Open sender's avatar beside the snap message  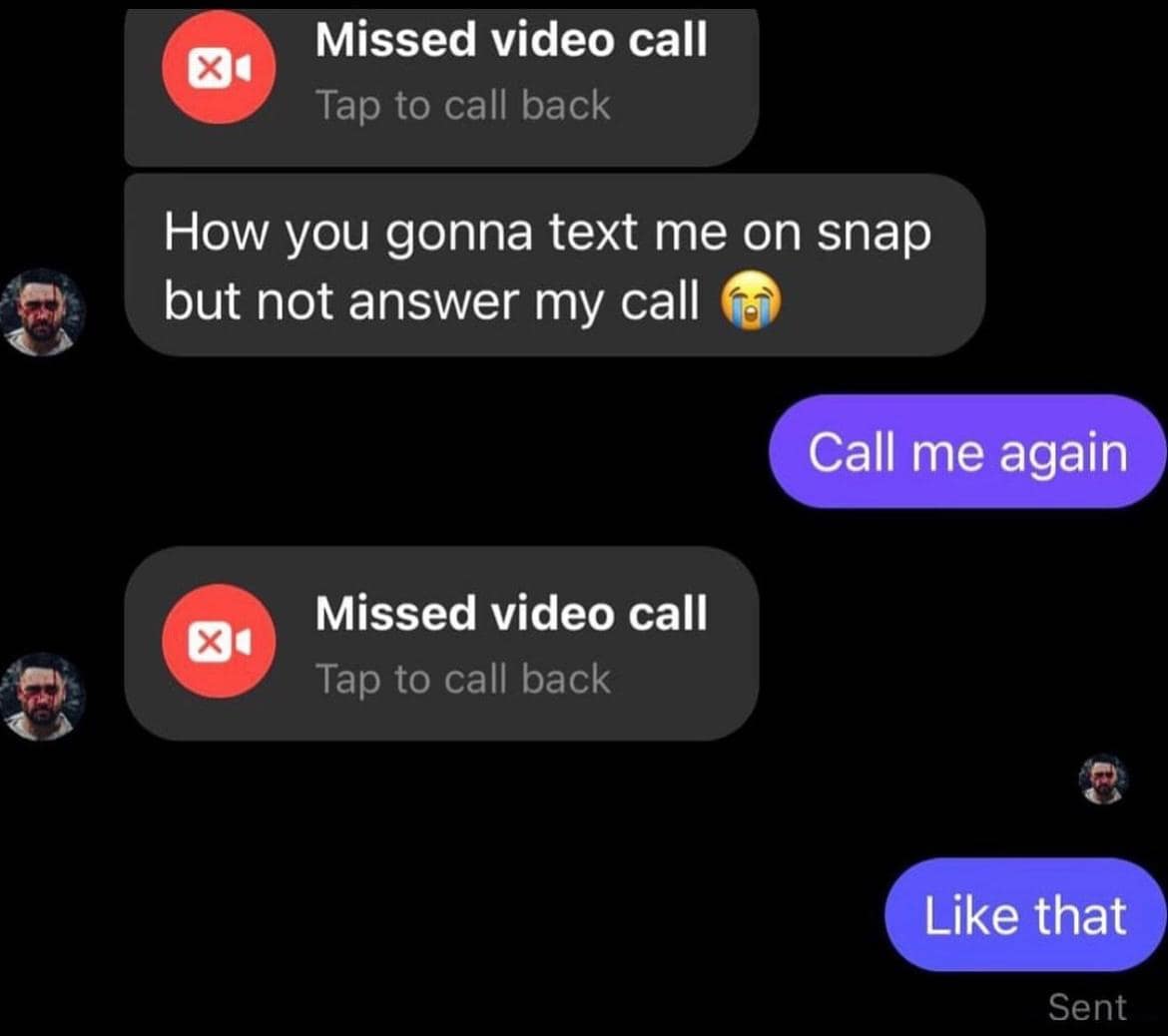tap(42, 312)
